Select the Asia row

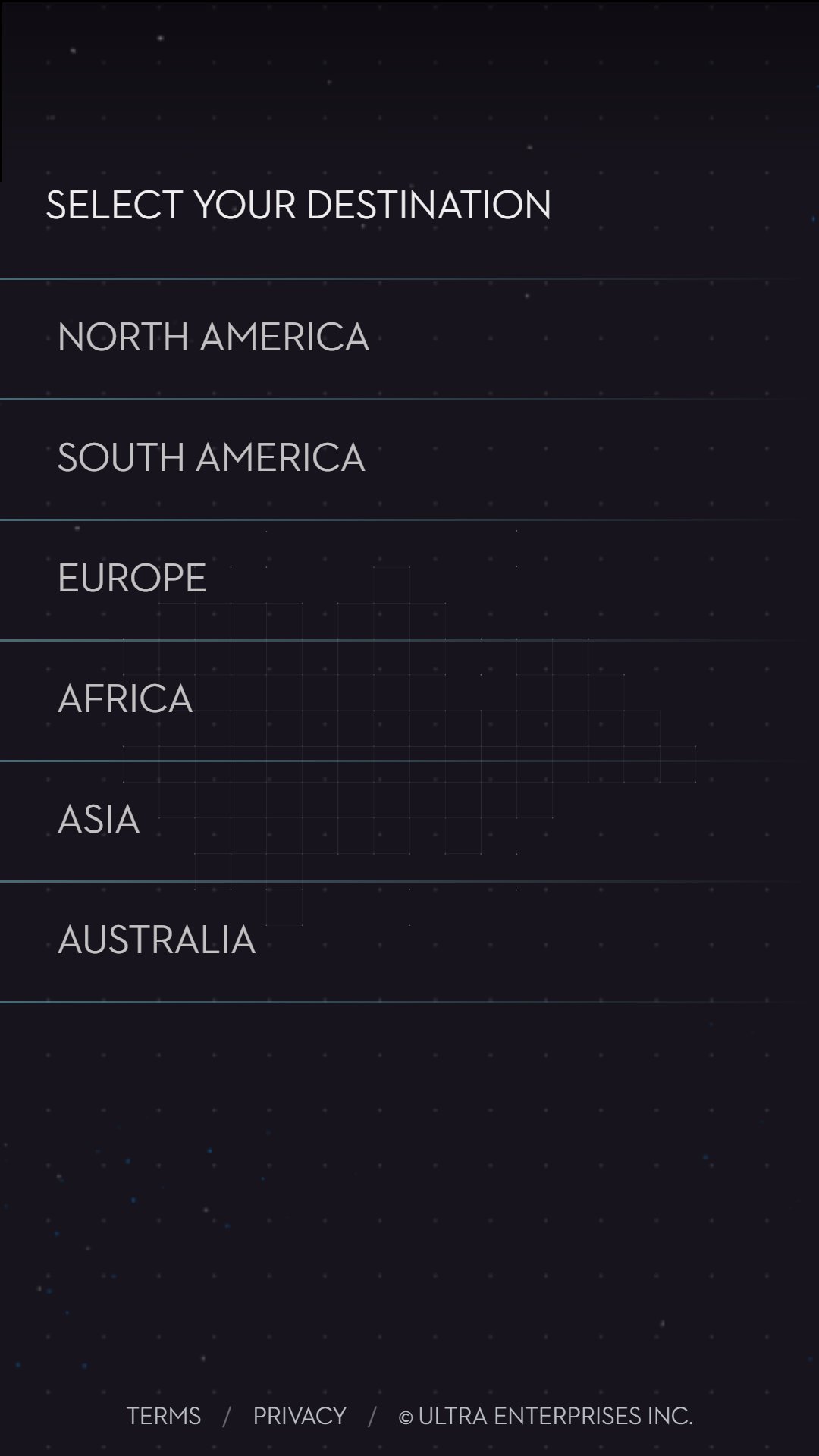tap(409, 821)
